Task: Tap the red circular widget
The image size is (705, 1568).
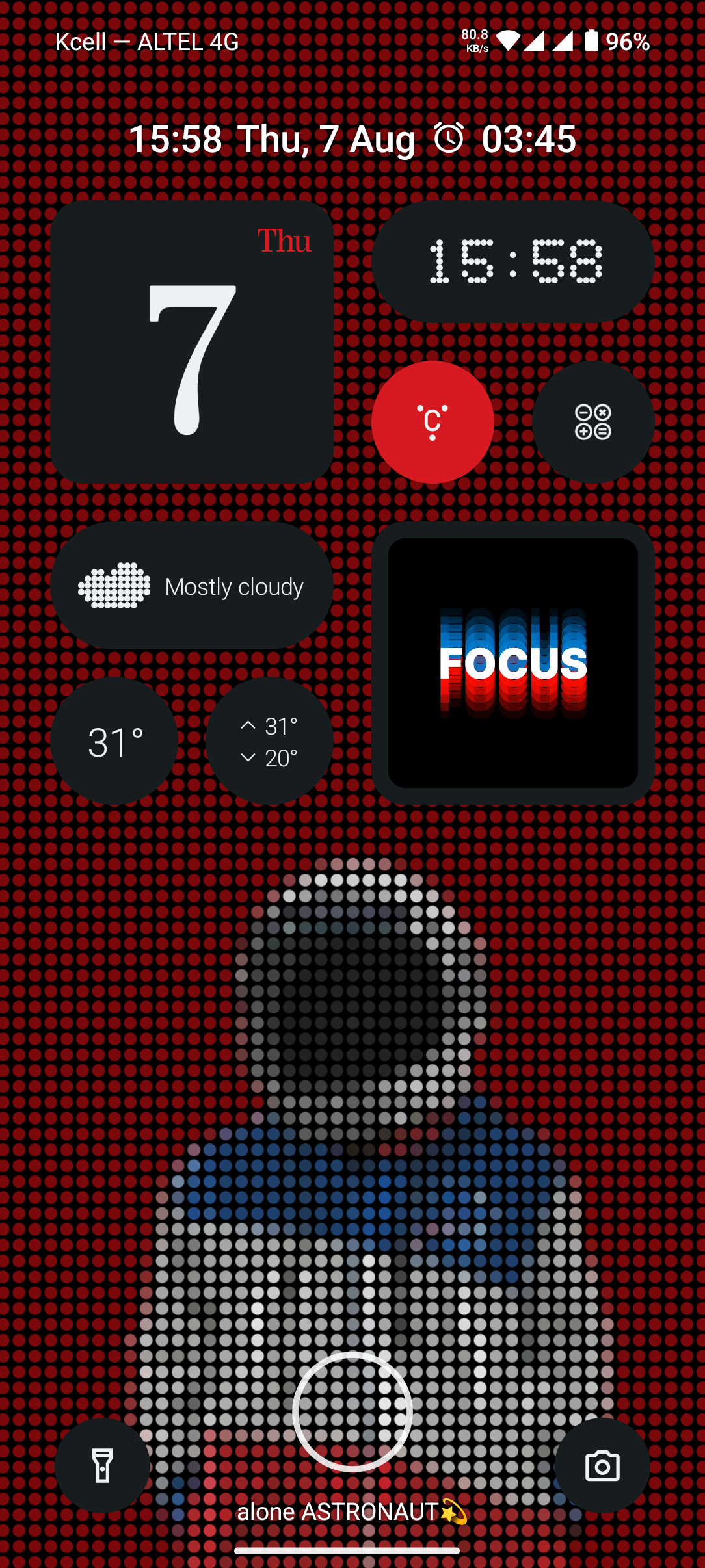Action: pyautogui.click(x=432, y=422)
